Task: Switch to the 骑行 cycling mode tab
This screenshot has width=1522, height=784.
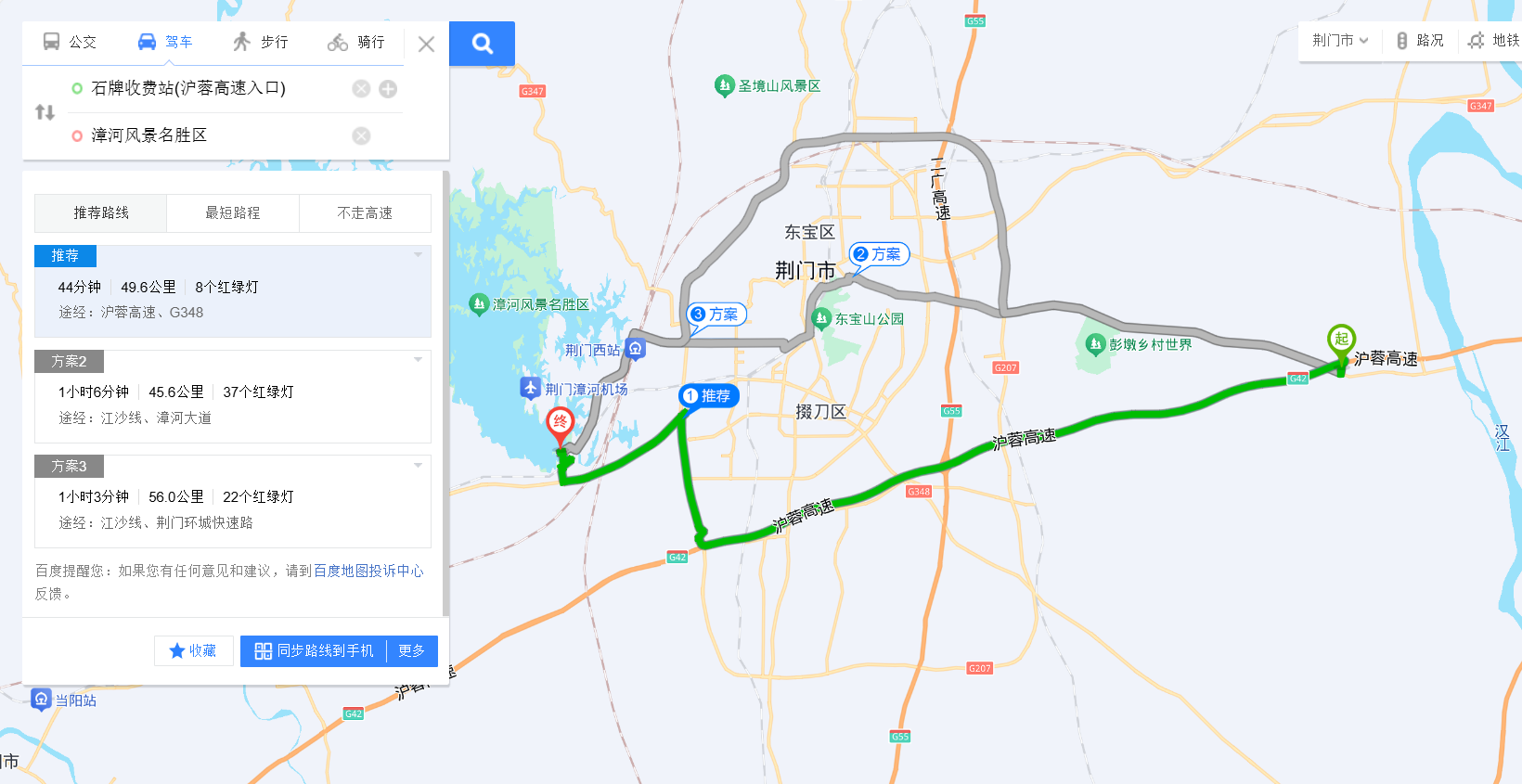Action: click(x=356, y=42)
